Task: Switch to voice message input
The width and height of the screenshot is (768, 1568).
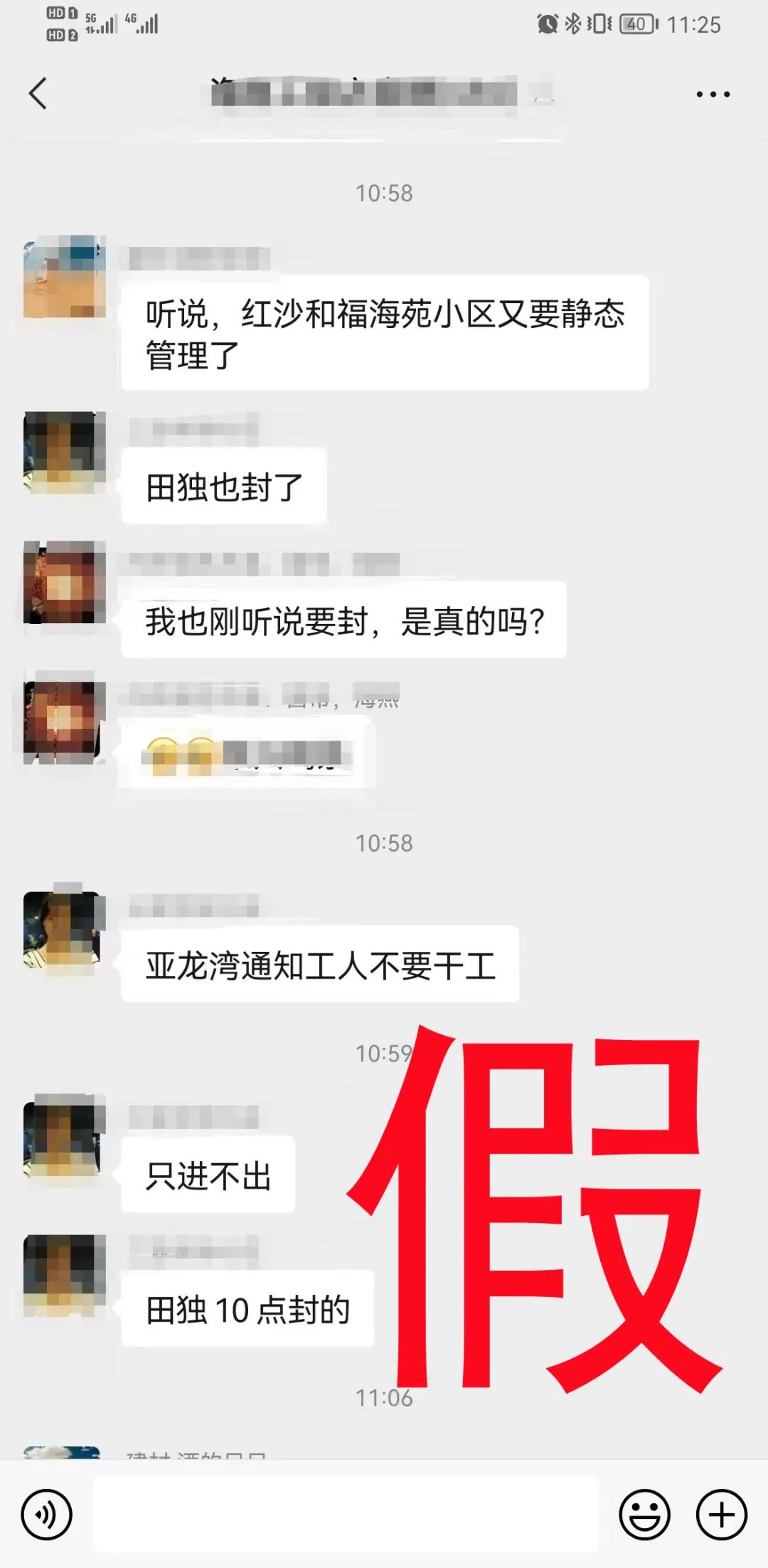Action: coord(47,1515)
